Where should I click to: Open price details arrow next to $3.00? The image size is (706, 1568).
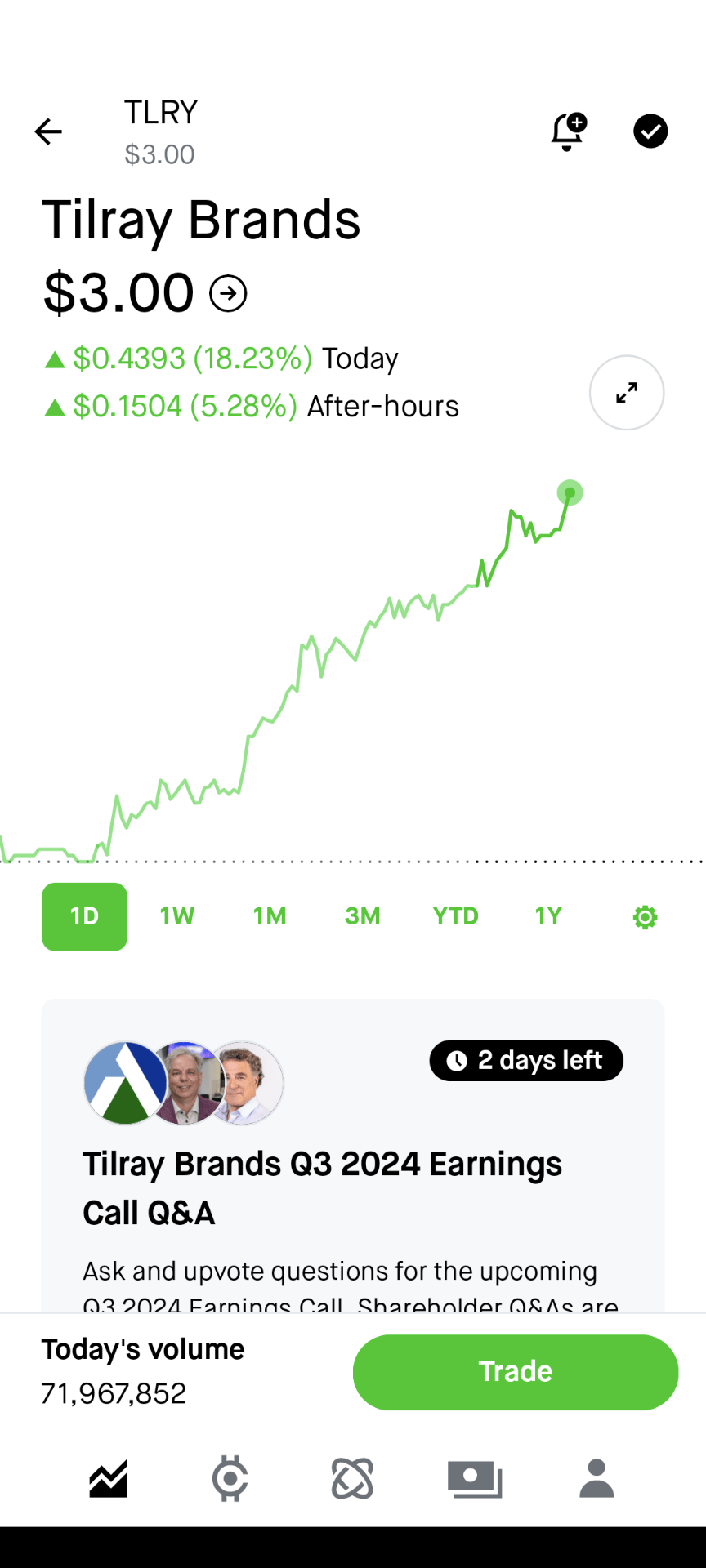click(228, 294)
